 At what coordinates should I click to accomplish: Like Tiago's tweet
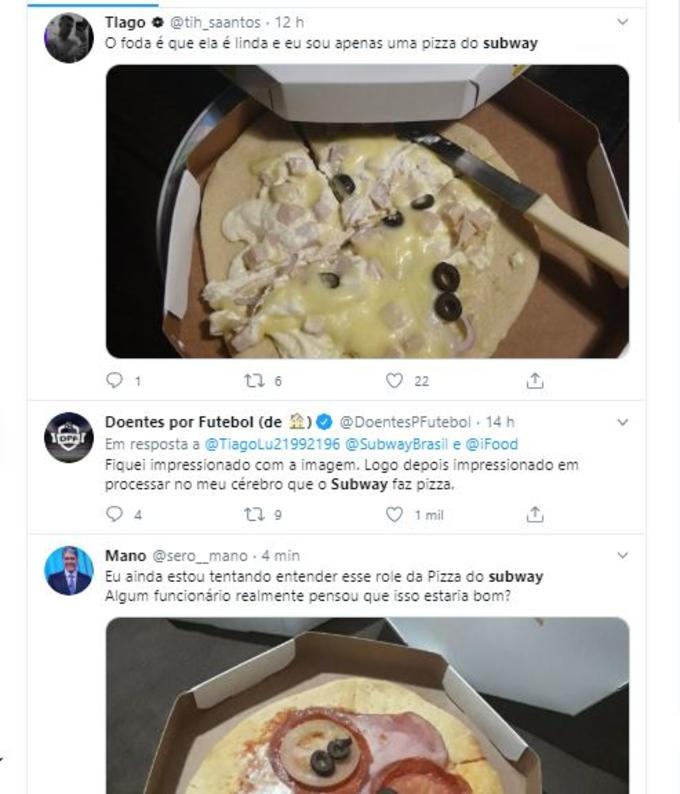pyautogui.click(x=395, y=380)
